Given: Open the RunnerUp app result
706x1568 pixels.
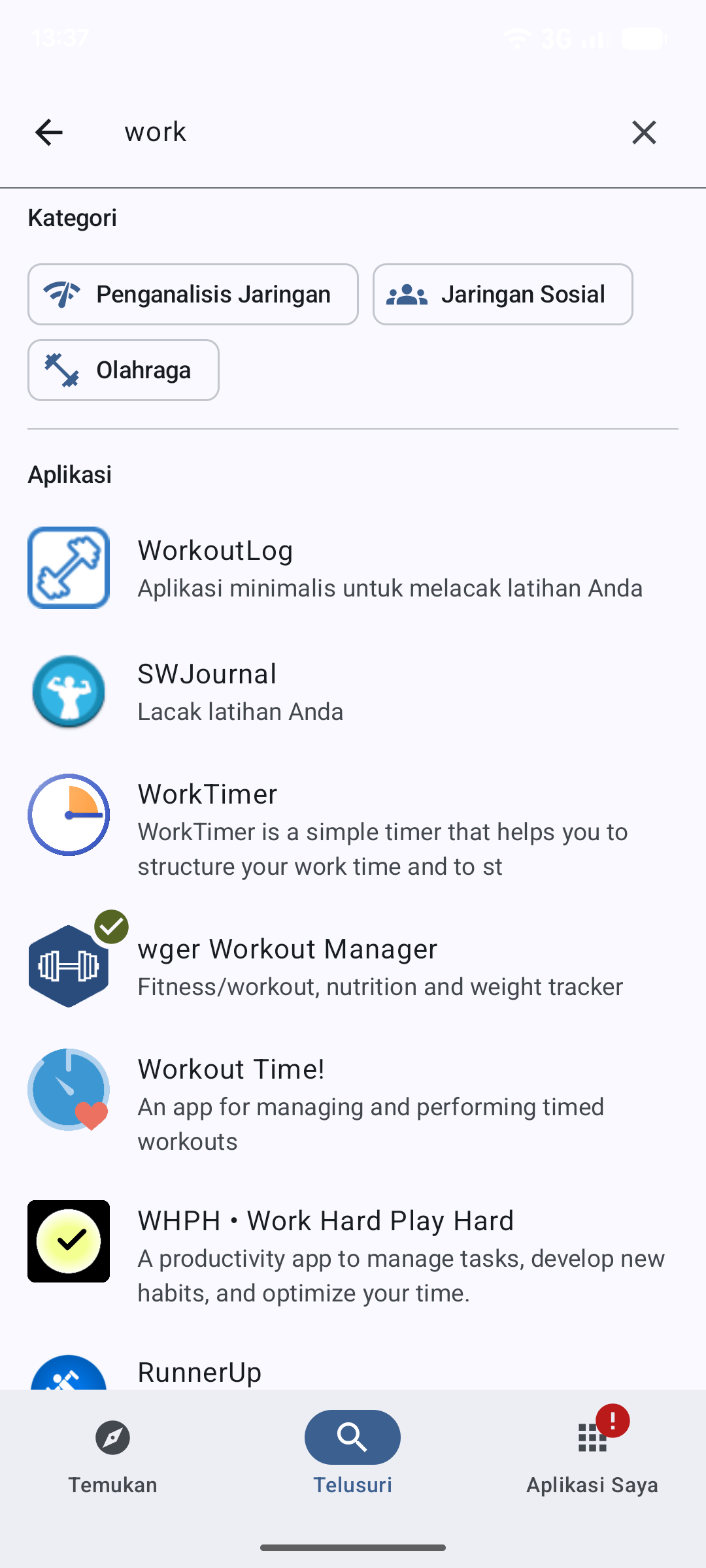Looking at the screenshot, I should tap(353, 1370).
